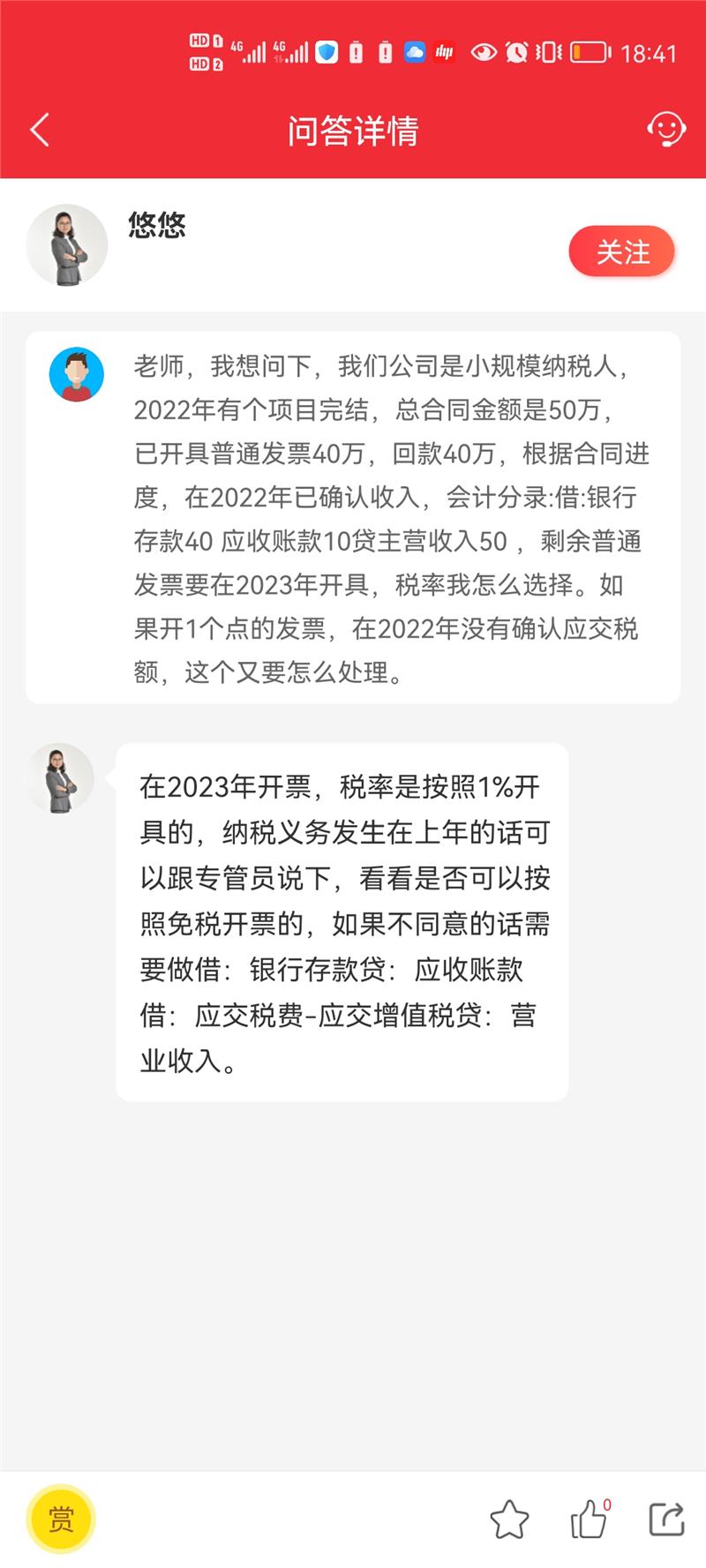Viewport: 706px width, 1568px height.
Task: Like this answer with the thumbs-up icon
Action: point(589,1519)
